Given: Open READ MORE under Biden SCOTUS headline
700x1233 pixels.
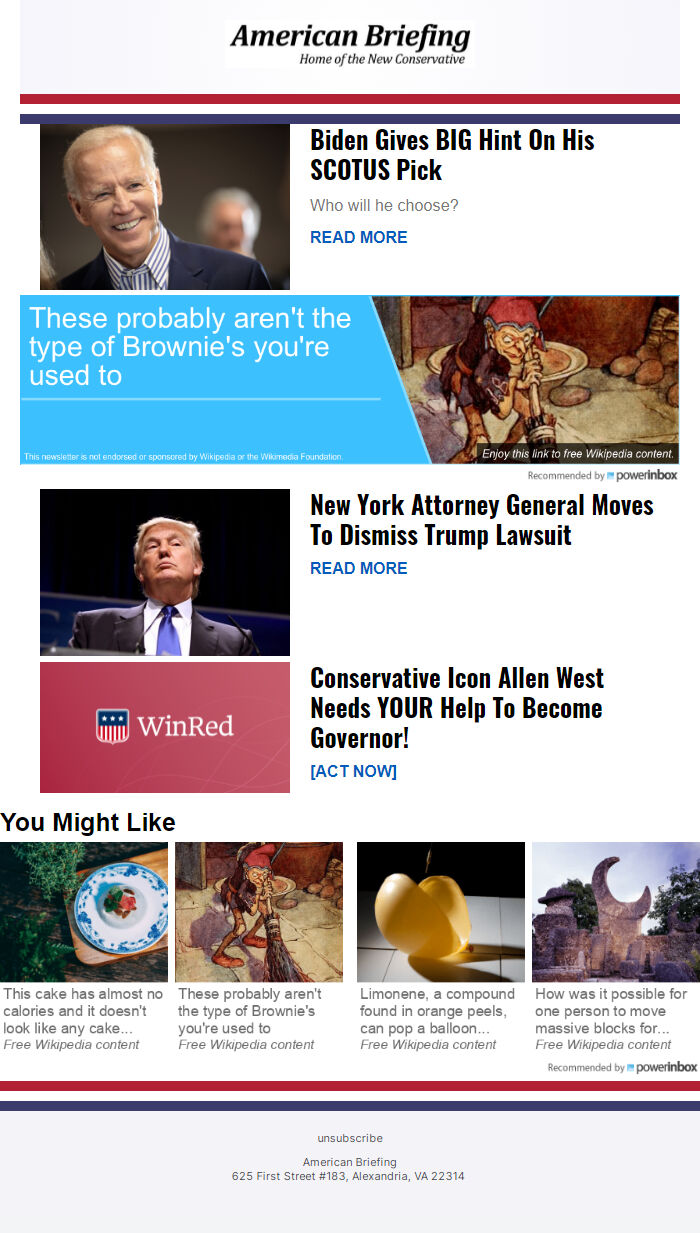Looking at the screenshot, I should pos(358,237).
